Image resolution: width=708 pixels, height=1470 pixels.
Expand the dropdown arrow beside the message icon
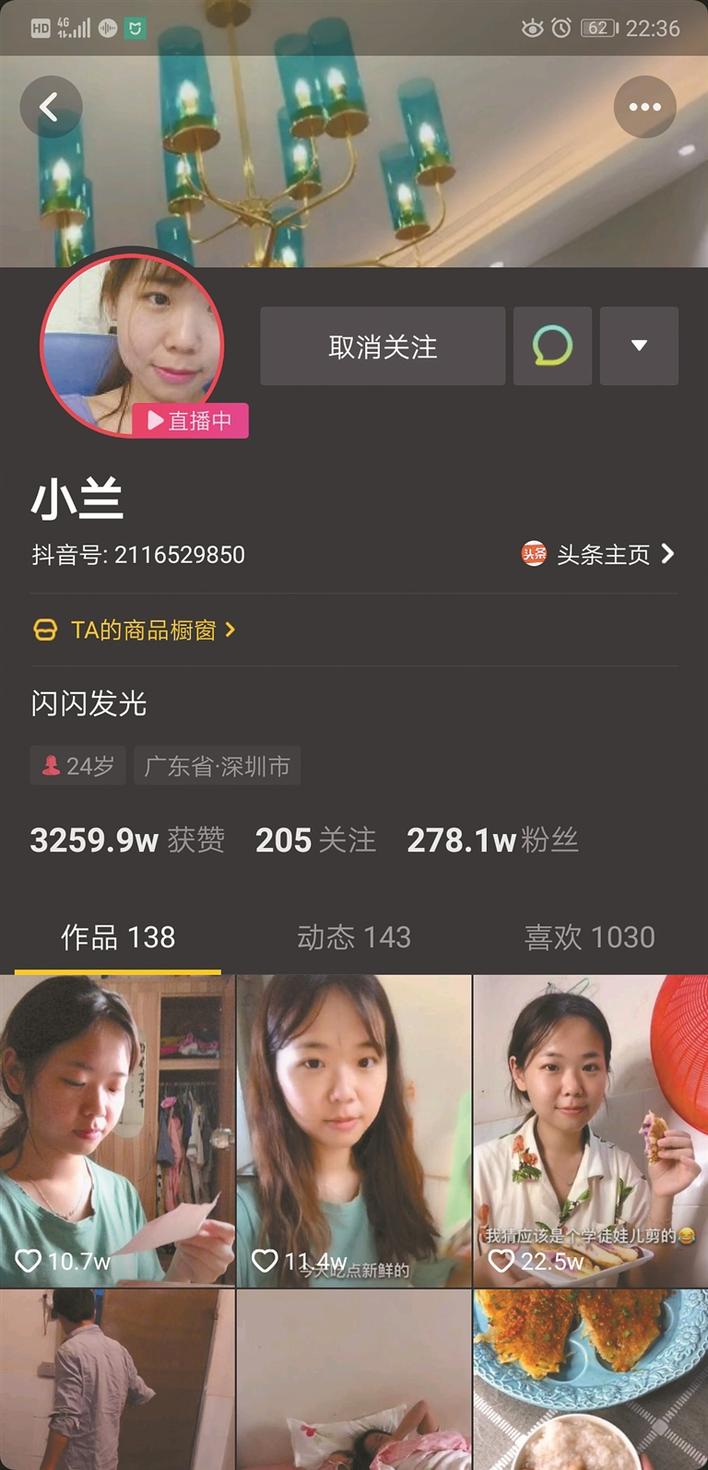point(639,347)
